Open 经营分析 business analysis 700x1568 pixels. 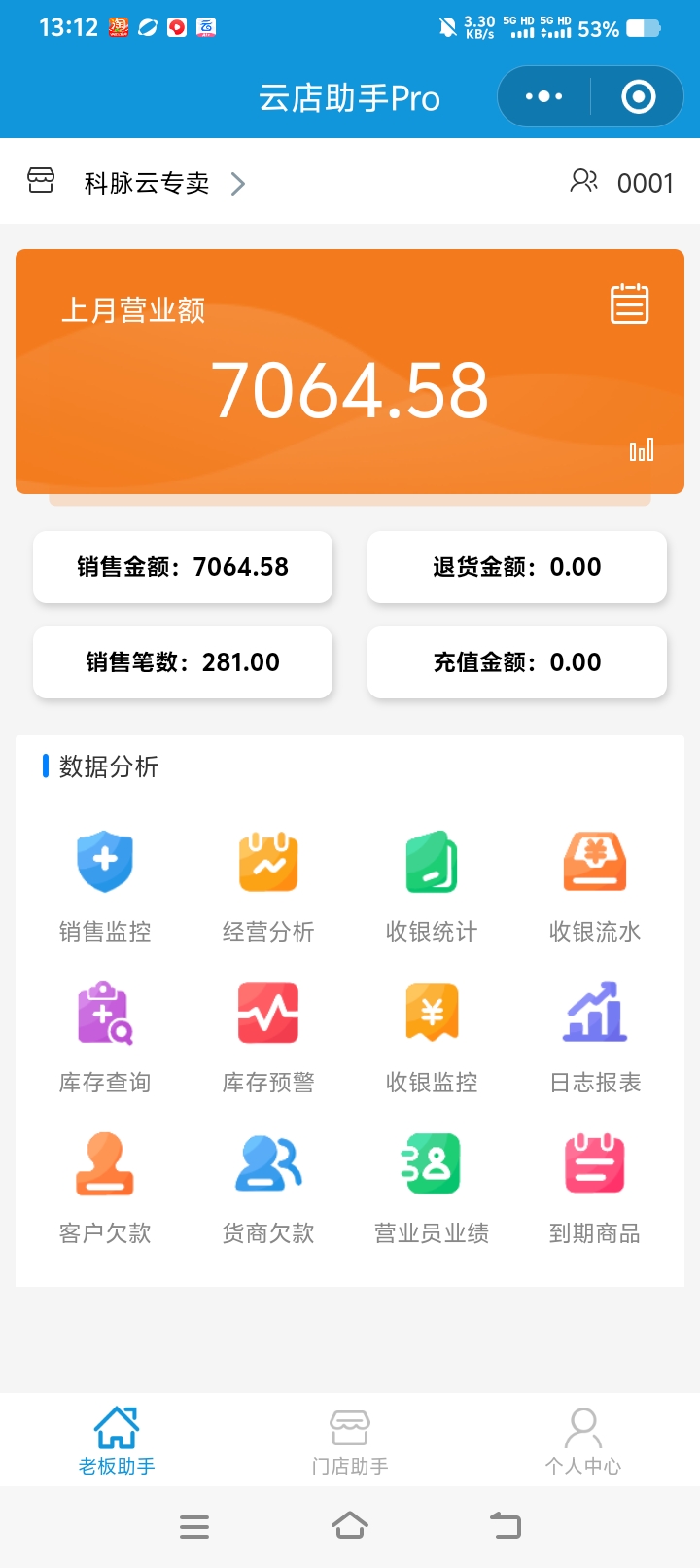pos(268,885)
